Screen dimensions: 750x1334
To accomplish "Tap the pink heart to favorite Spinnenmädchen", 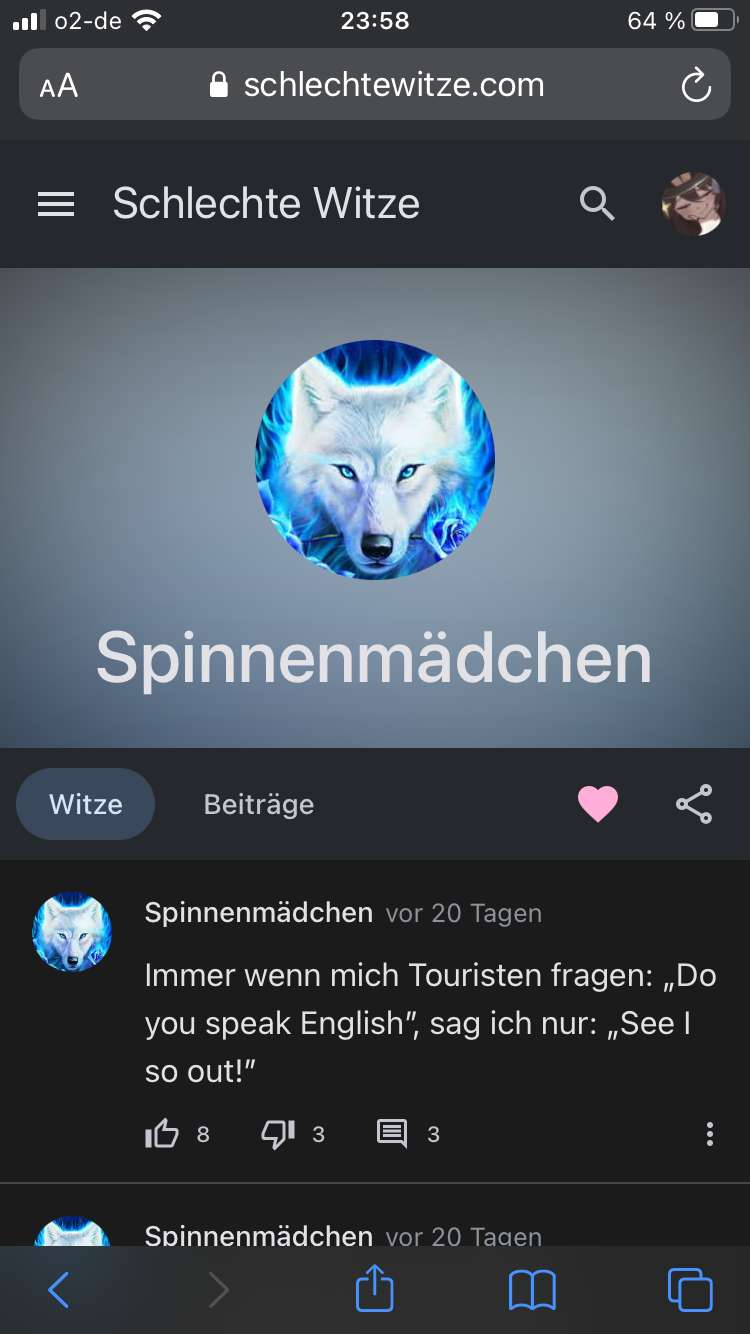I will click(x=598, y=804).
